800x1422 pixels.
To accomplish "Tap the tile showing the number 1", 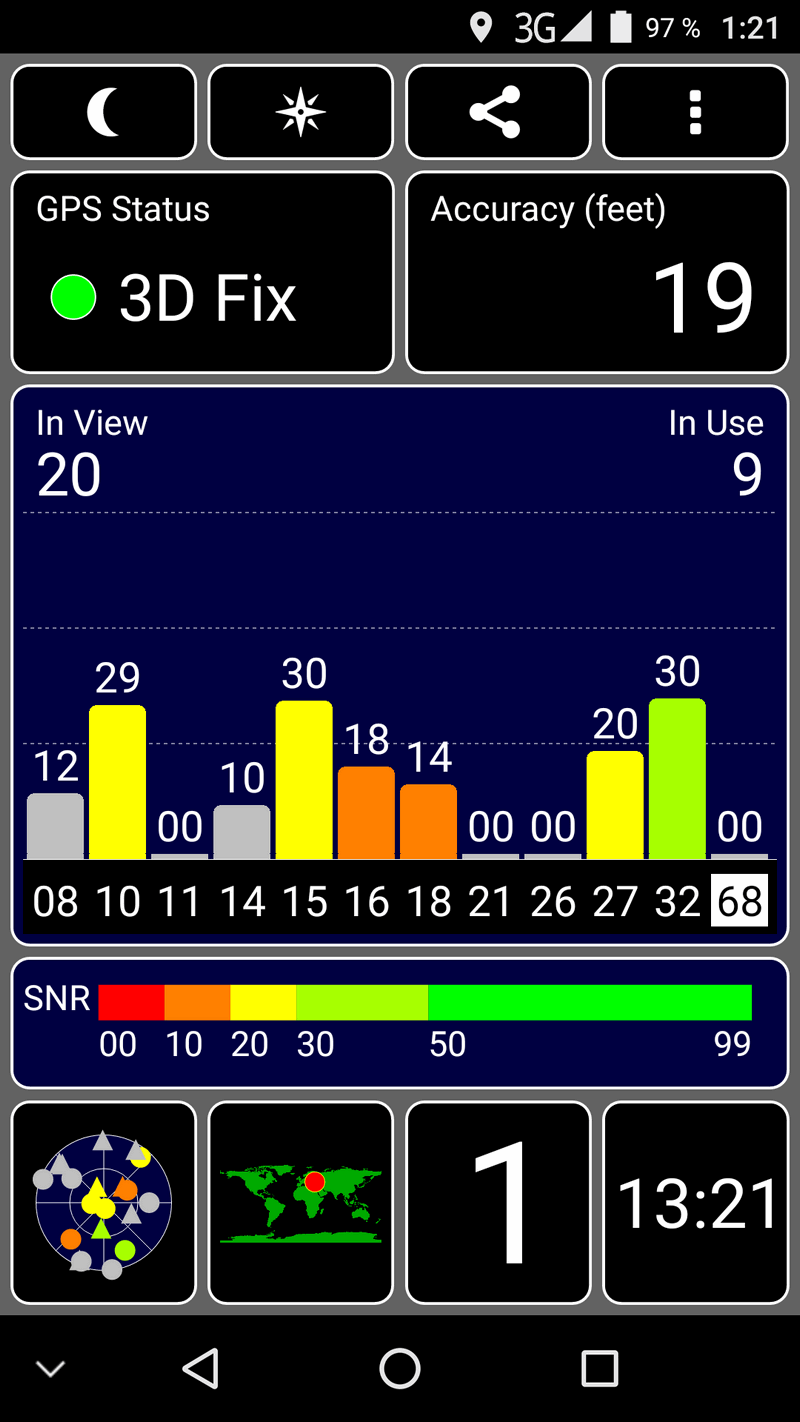I will 498,1203.
